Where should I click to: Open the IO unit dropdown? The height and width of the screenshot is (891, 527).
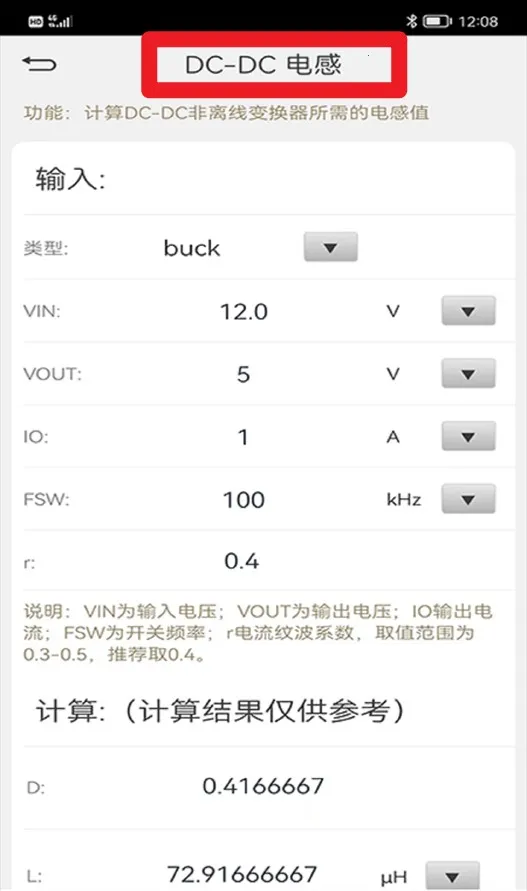point(468,436)
